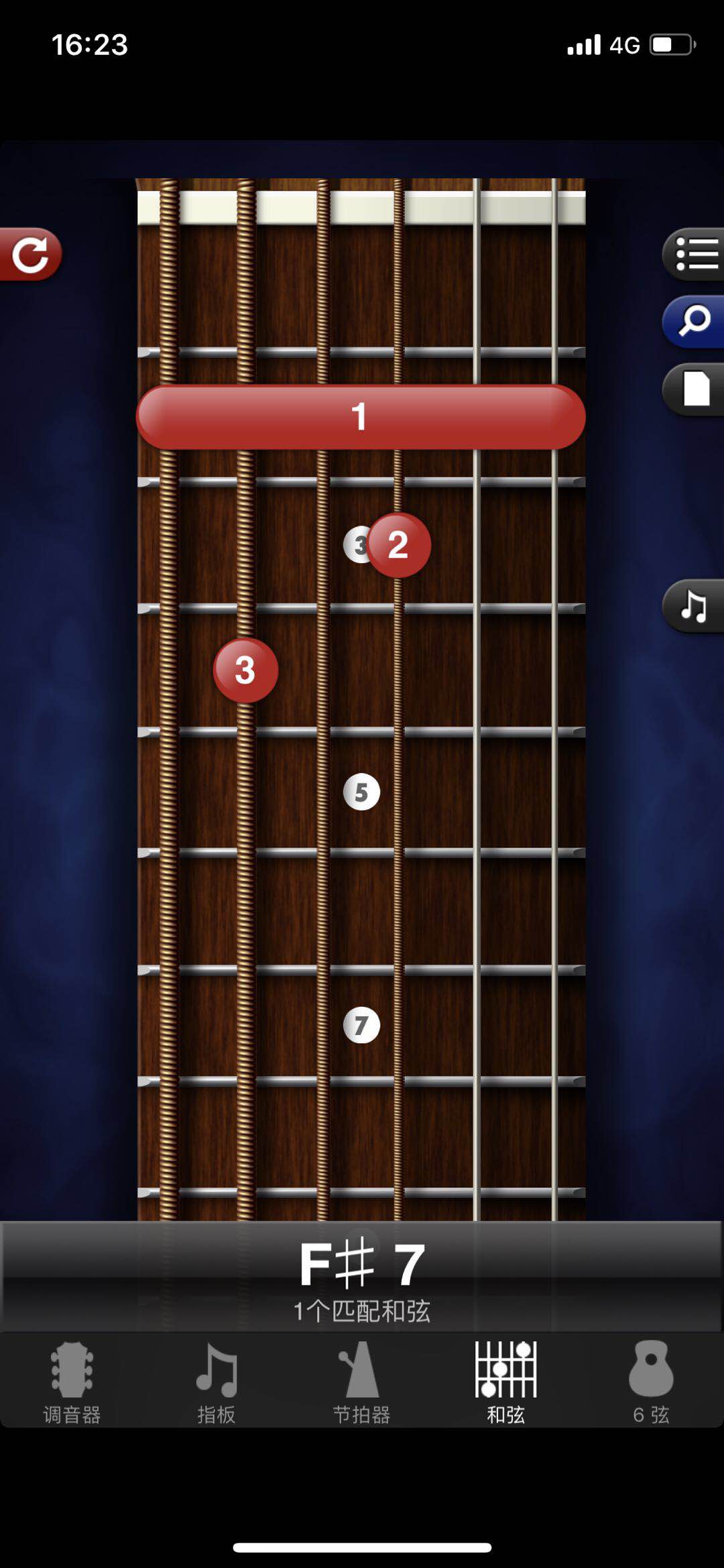Open the chord search magnifier

point(695,321)
